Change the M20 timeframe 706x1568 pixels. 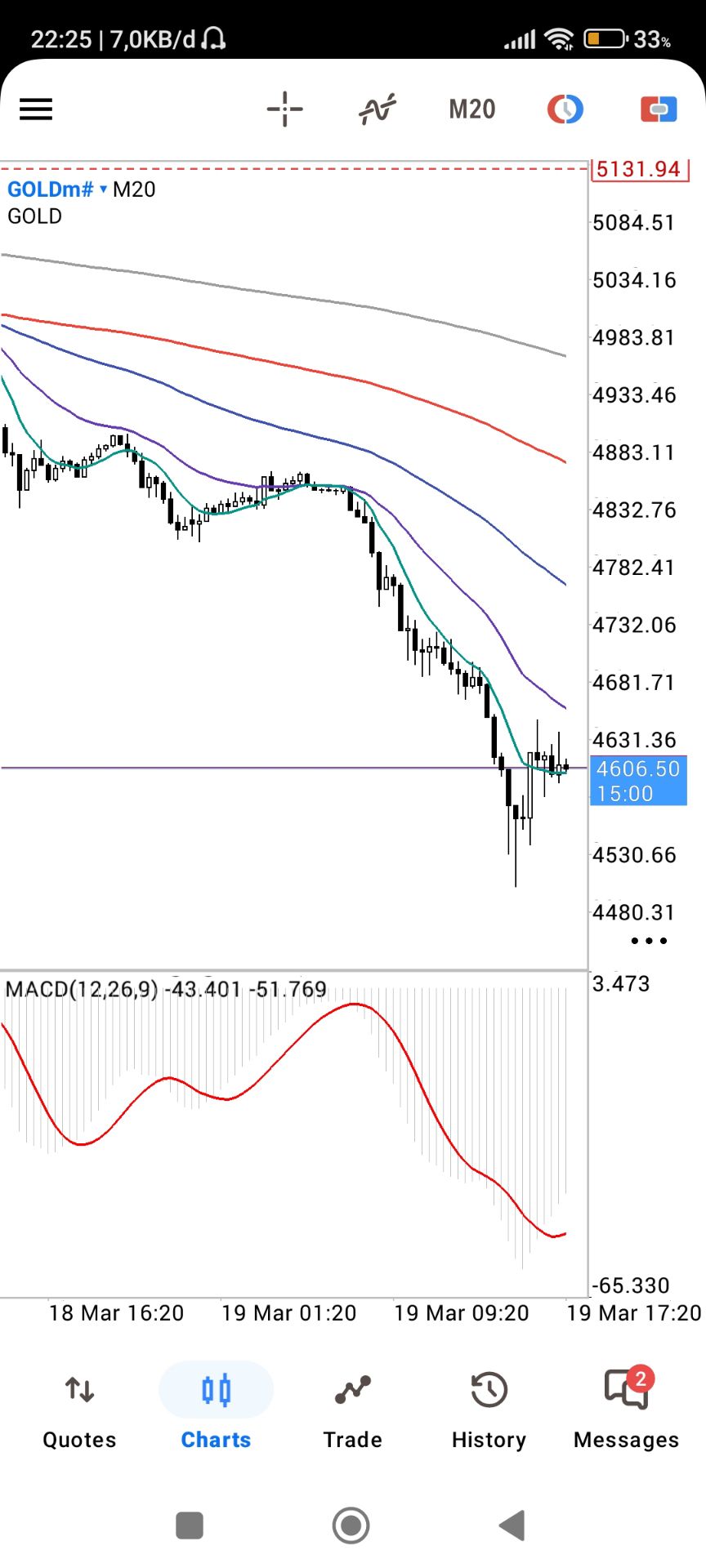click(472, 109)
